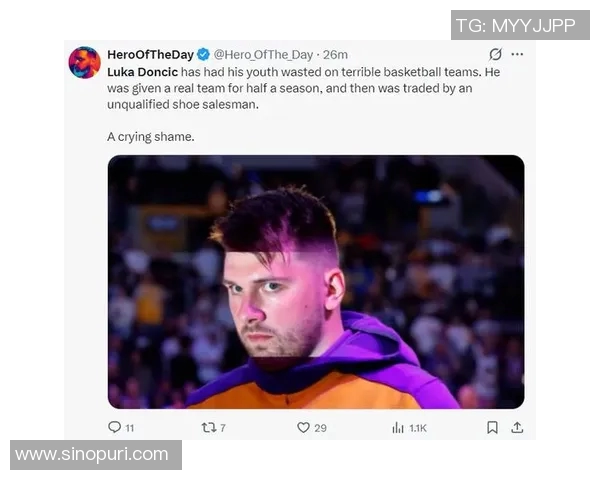600x480 pixels.
Task: Bookmark this post
Action: pyautogui.click(x=492, y=427)
